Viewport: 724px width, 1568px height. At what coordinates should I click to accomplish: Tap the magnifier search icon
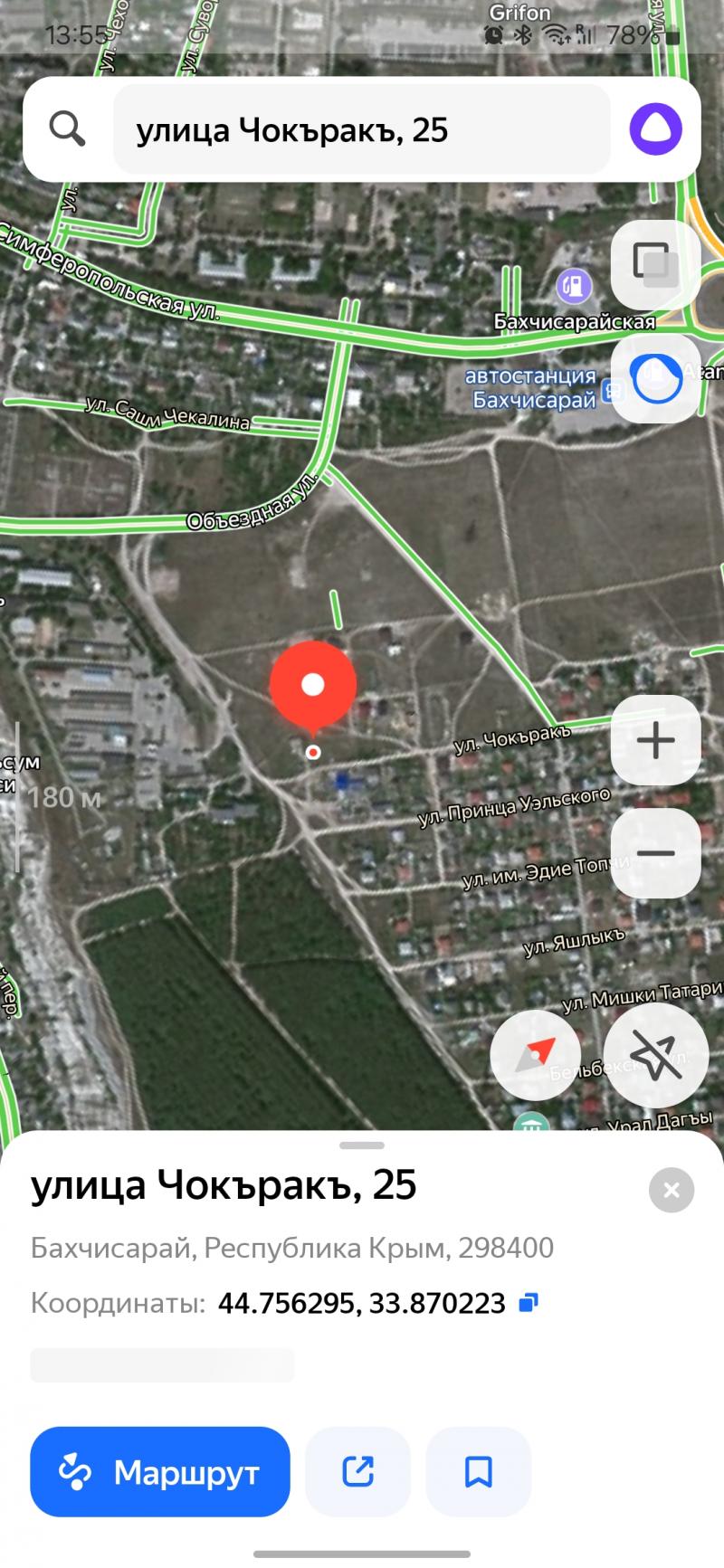[x=67, y=130]
